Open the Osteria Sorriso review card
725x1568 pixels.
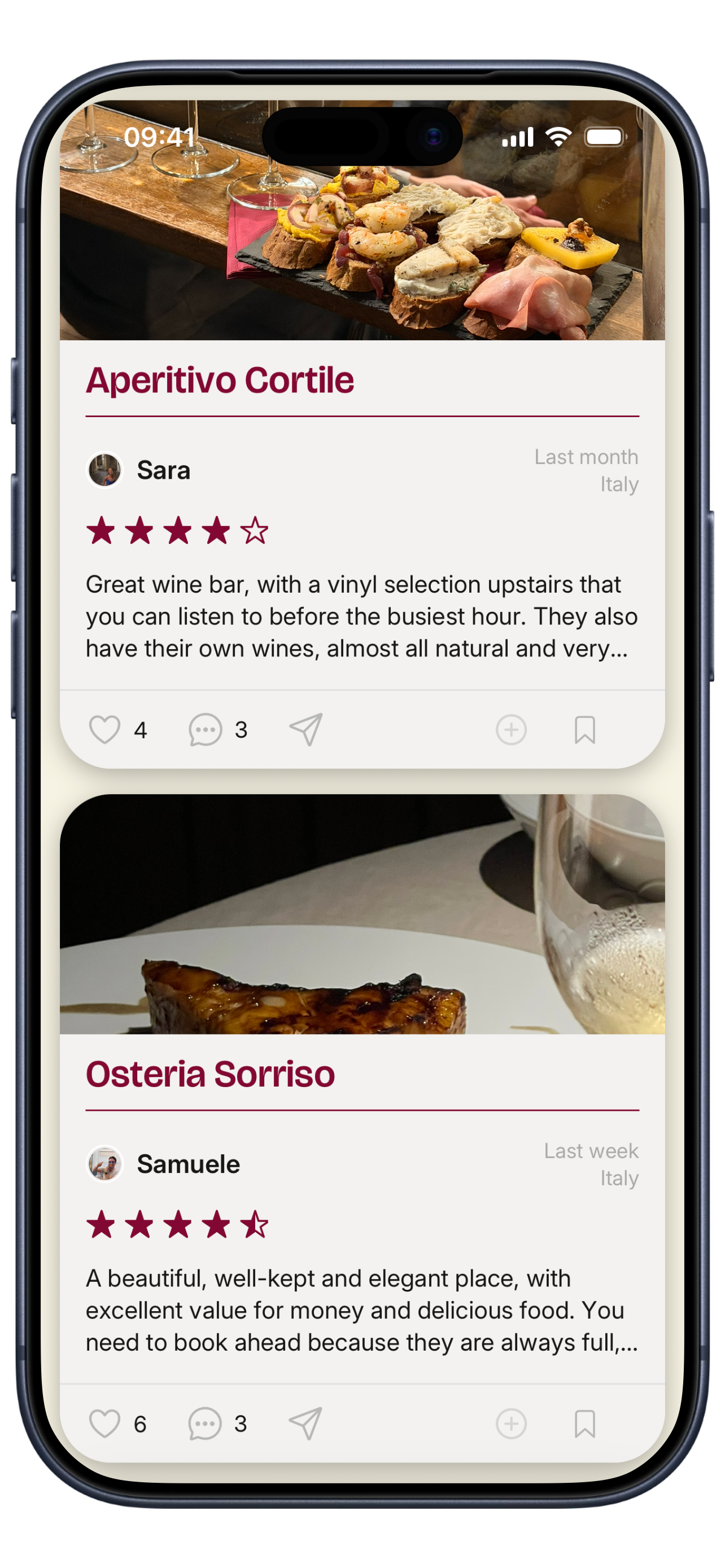[362, 1128]
